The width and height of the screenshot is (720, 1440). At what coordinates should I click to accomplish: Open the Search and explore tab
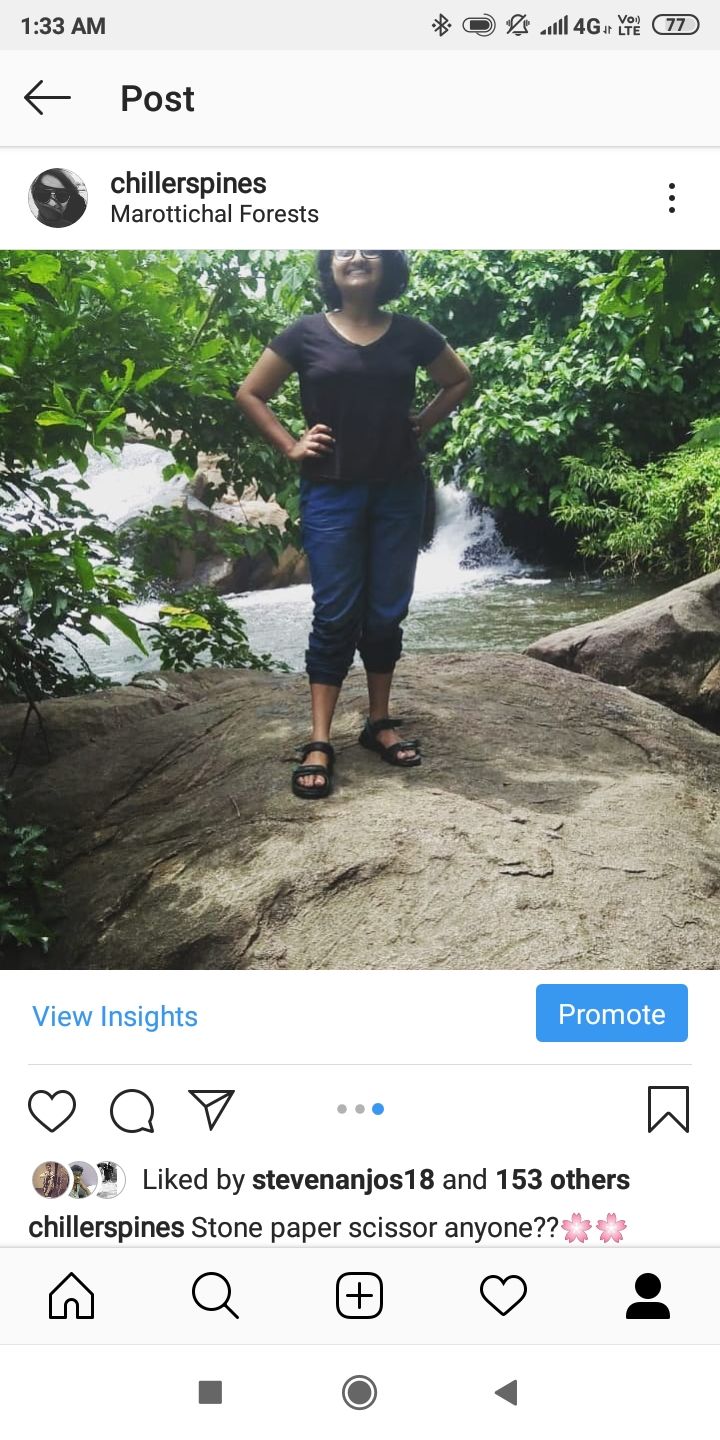215,1296
